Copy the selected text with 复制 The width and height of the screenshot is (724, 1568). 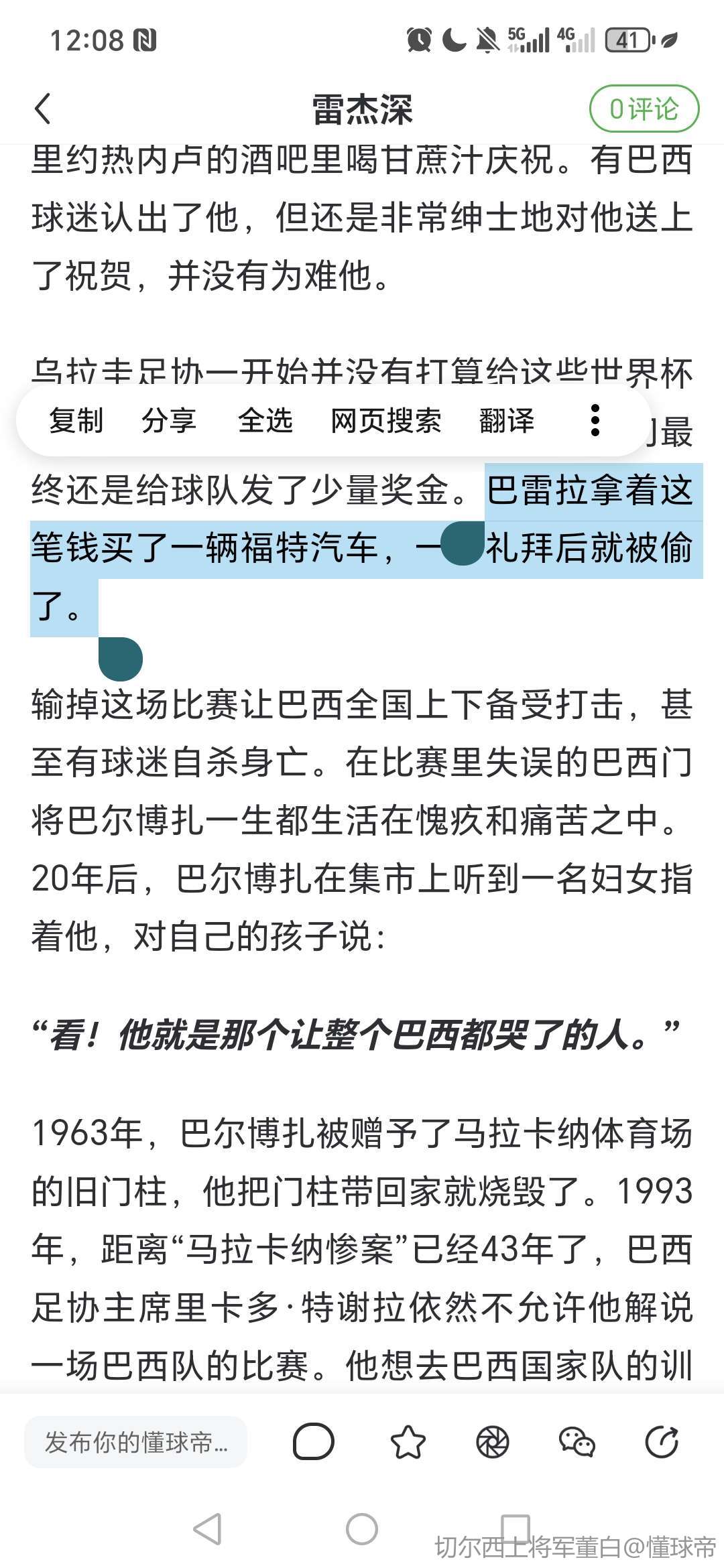(76, 421)
